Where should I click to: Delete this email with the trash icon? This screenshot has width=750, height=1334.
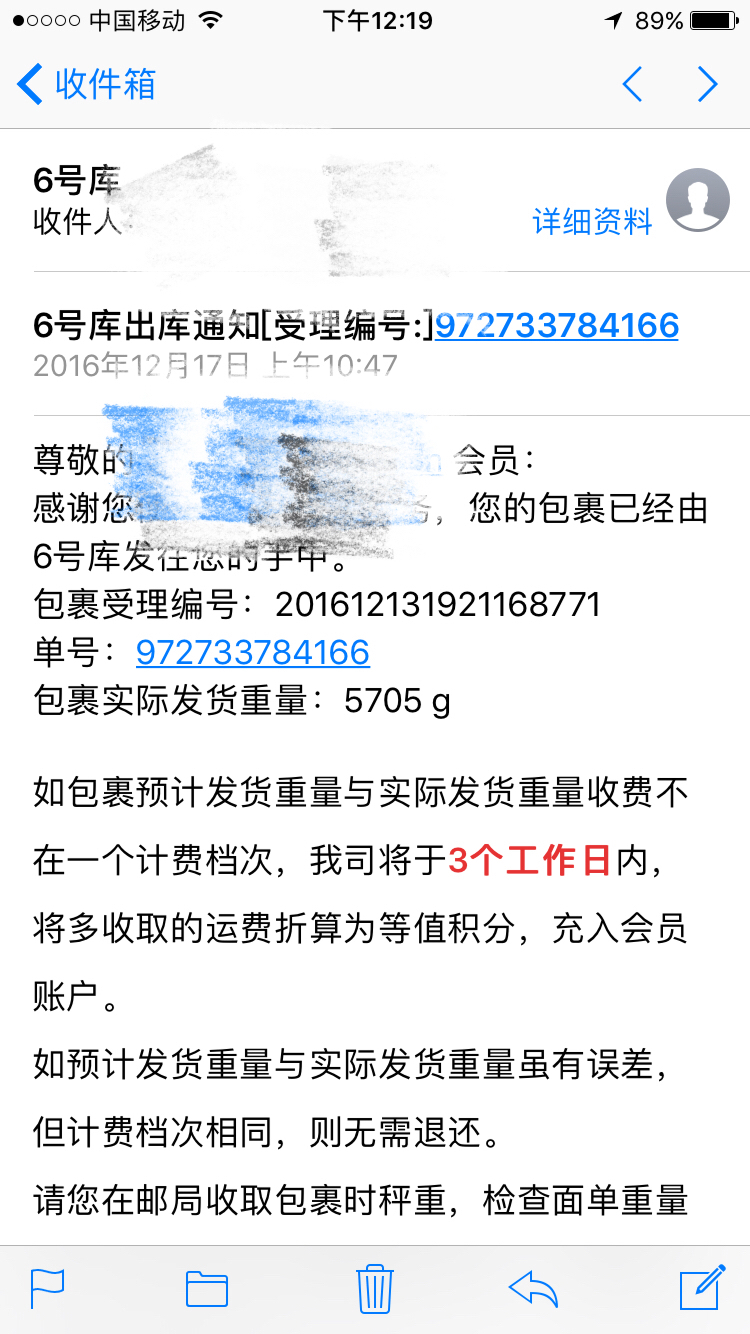[374, 1287]
